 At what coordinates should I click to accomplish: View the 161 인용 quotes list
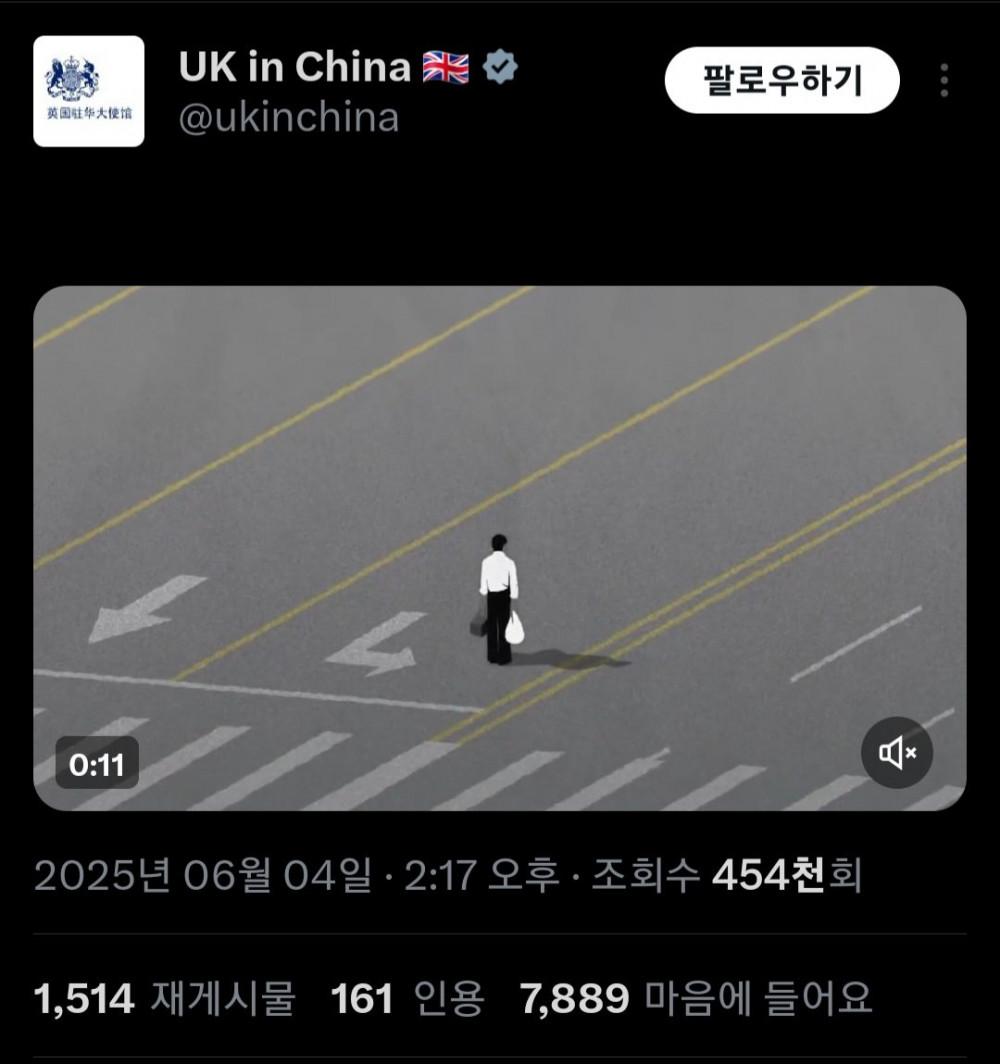407,998
